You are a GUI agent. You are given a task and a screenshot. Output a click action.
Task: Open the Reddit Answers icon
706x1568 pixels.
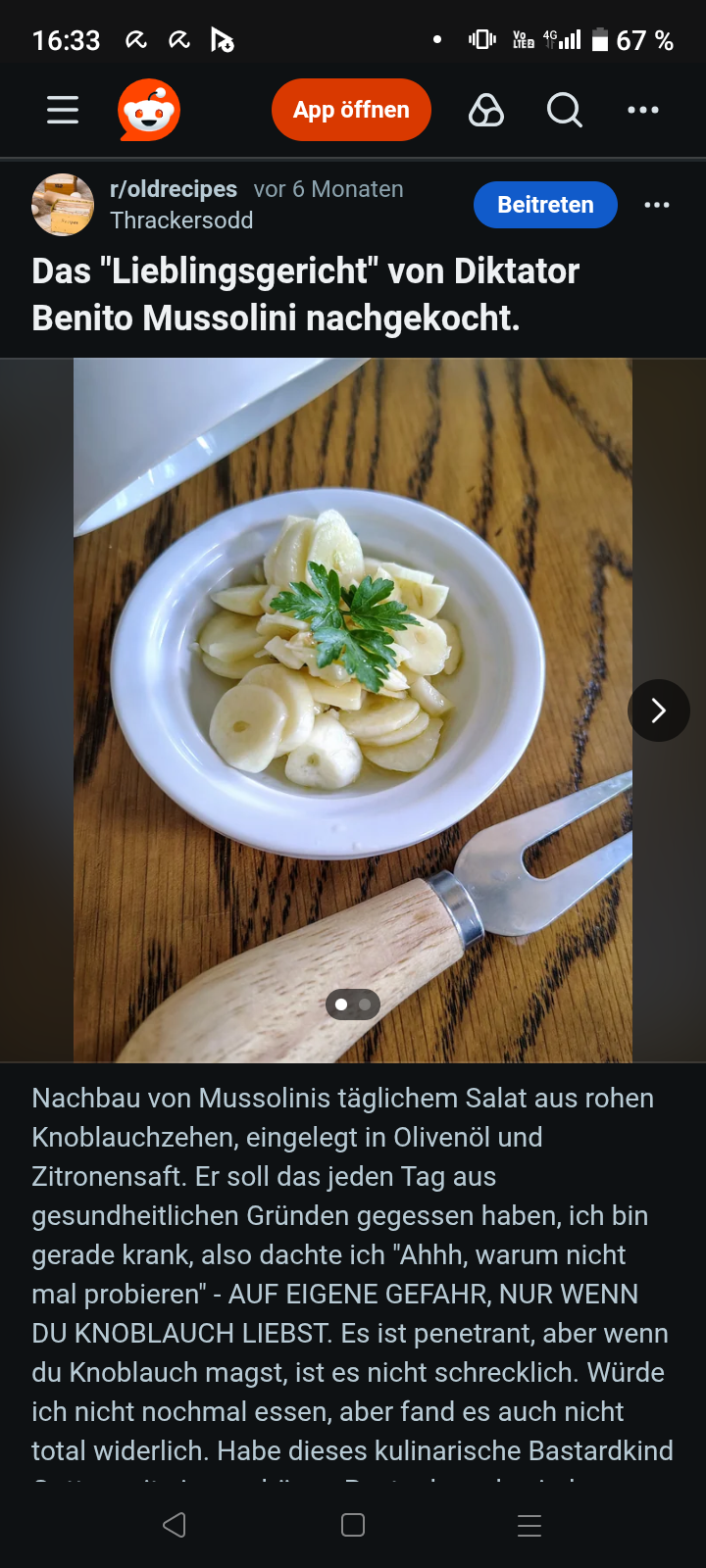click(485, 111)
